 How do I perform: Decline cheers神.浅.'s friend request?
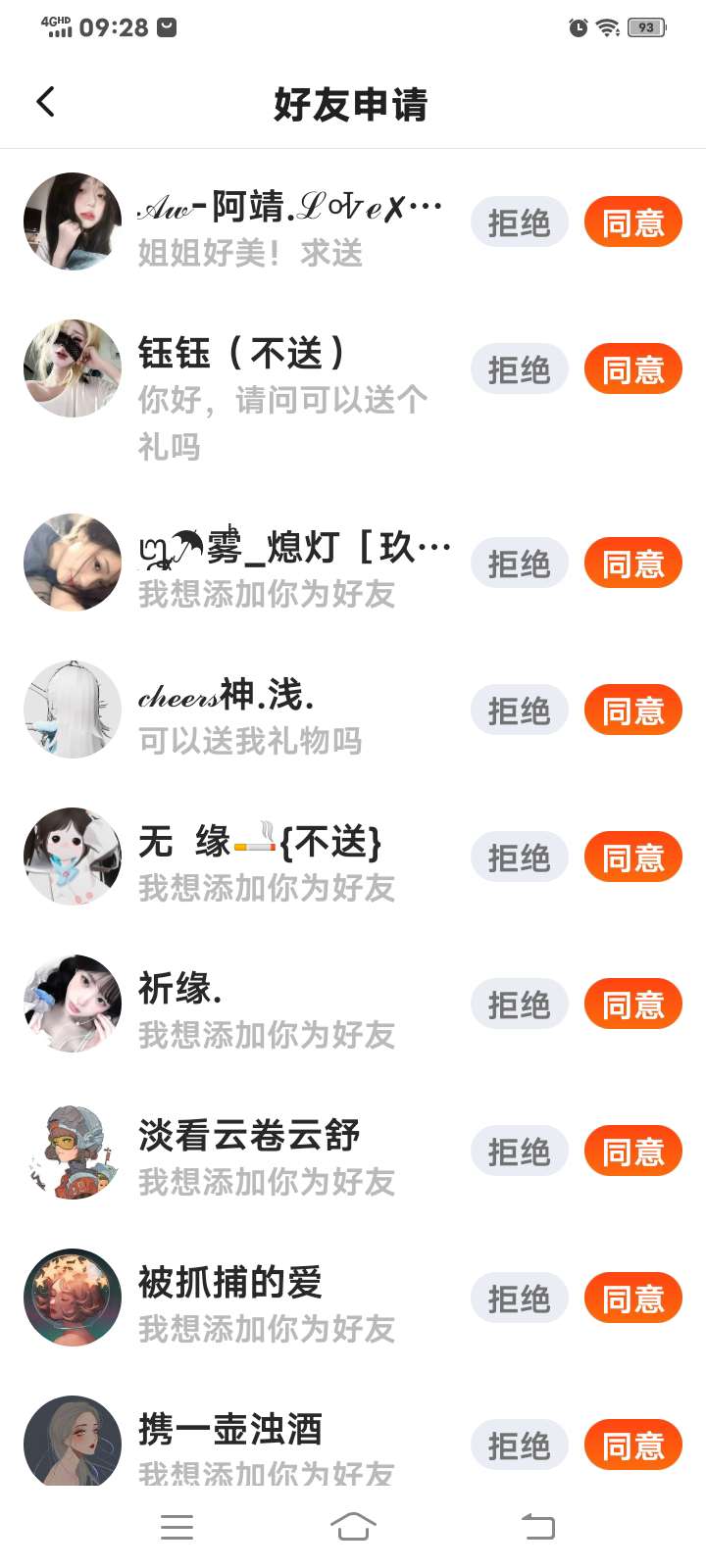point(519,710)
